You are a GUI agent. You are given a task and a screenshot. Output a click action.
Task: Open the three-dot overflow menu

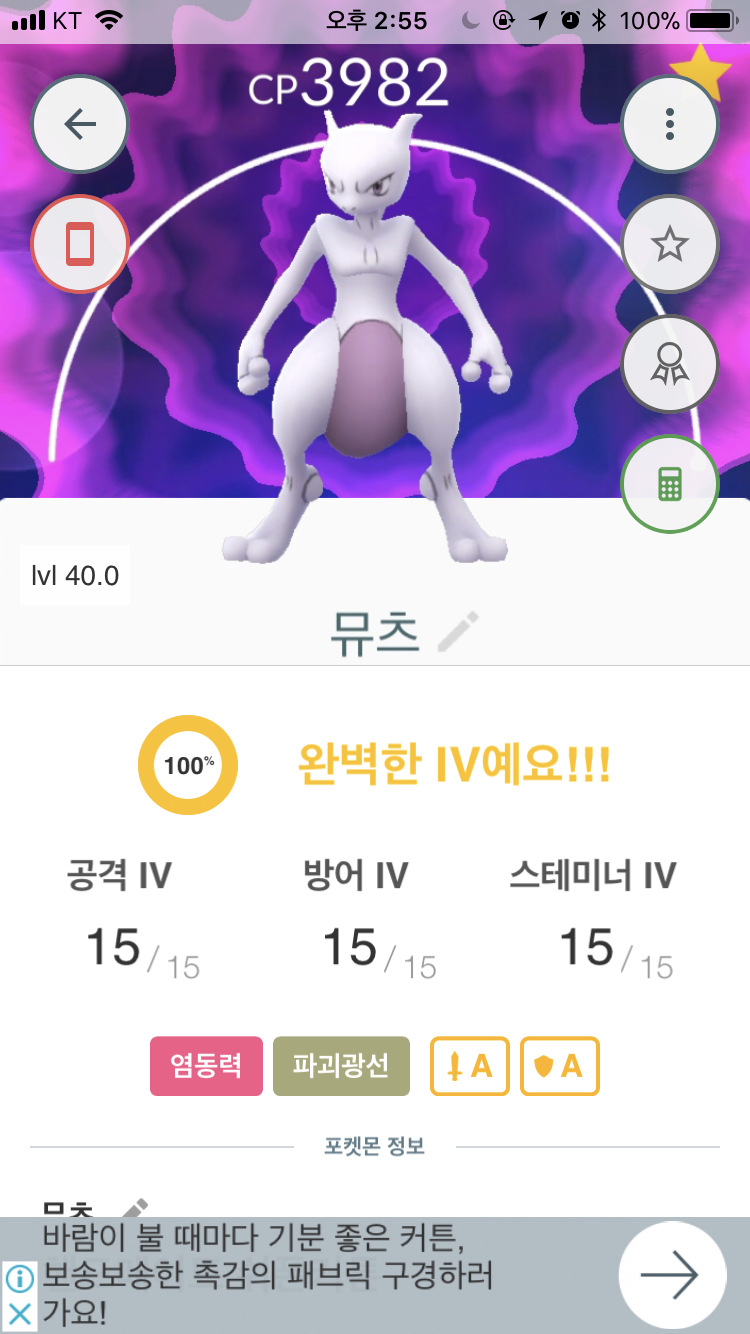click(x=670, y=124)
